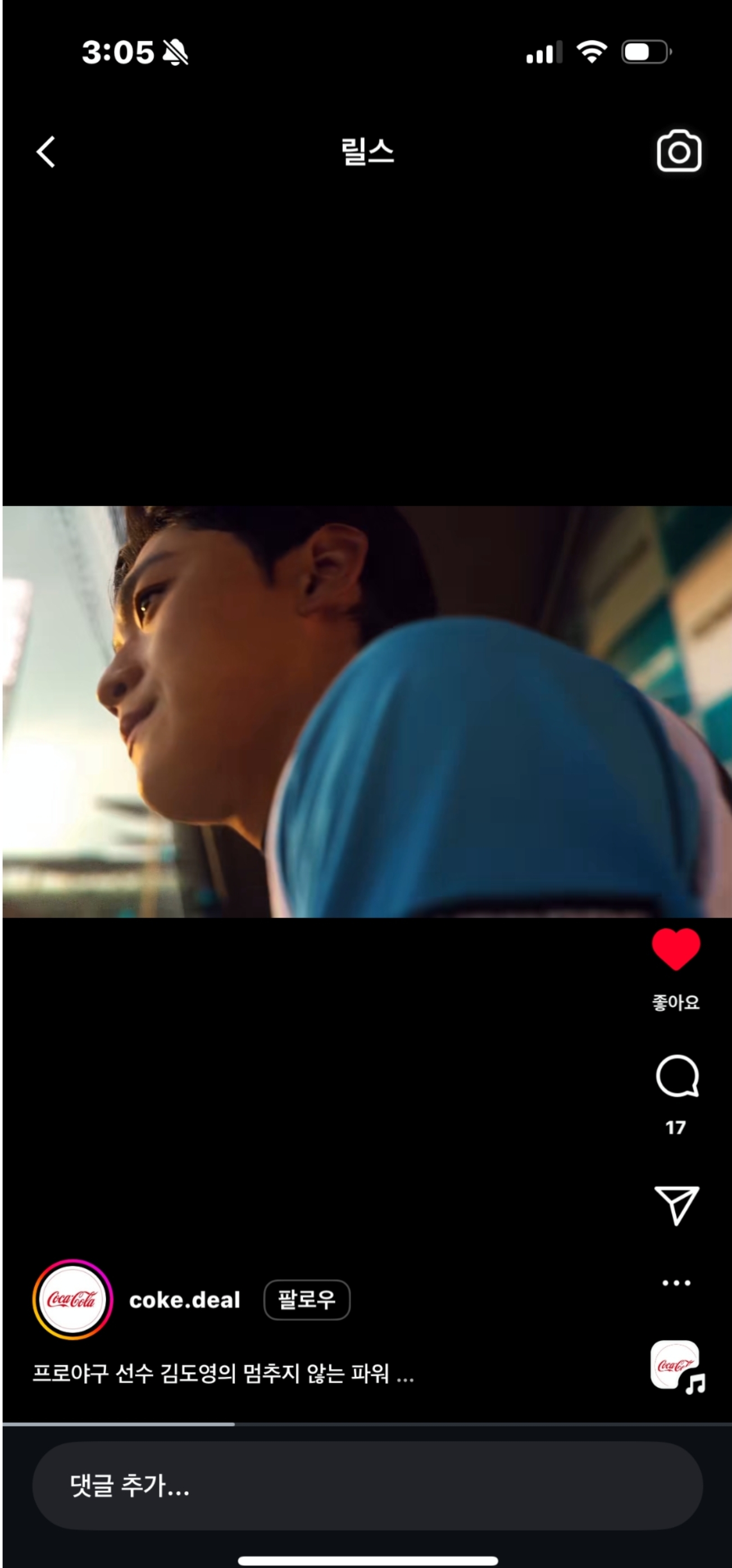Image resolution: width=732 pixels, height=1568 pixels.
Task: Go back from the Reels screen
Action: pyautogui.click(x=46, y=152)
